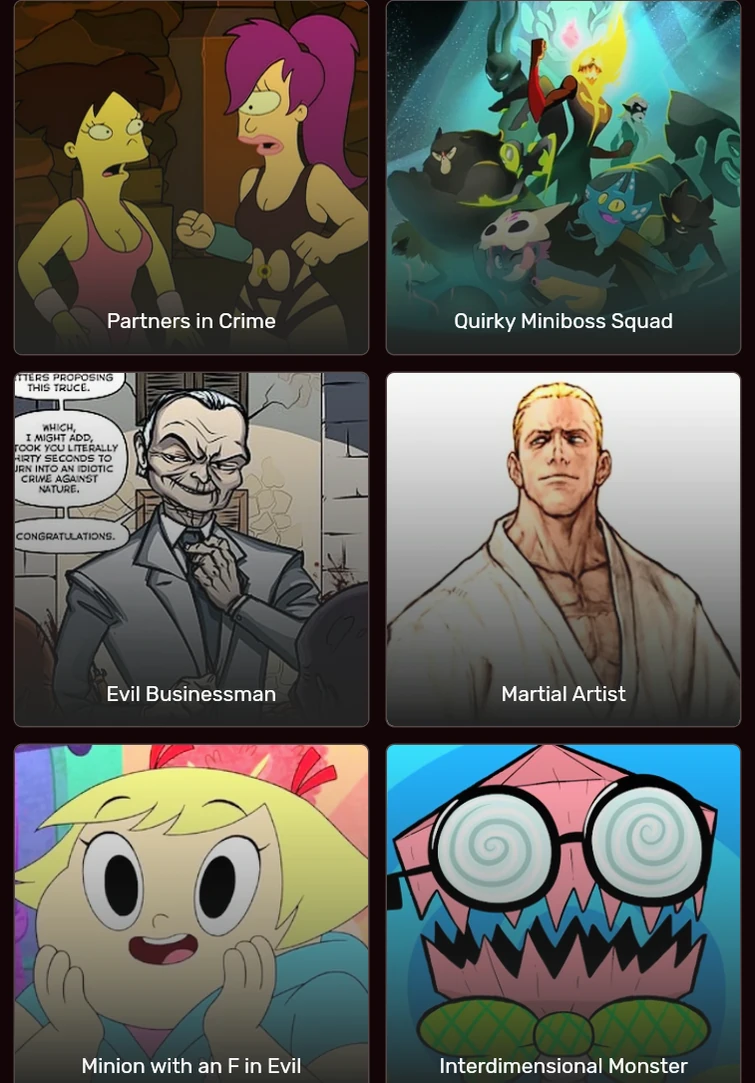
Task: Open the Martial Artist card
Action: pyautogui.click(x=563, y=548)
